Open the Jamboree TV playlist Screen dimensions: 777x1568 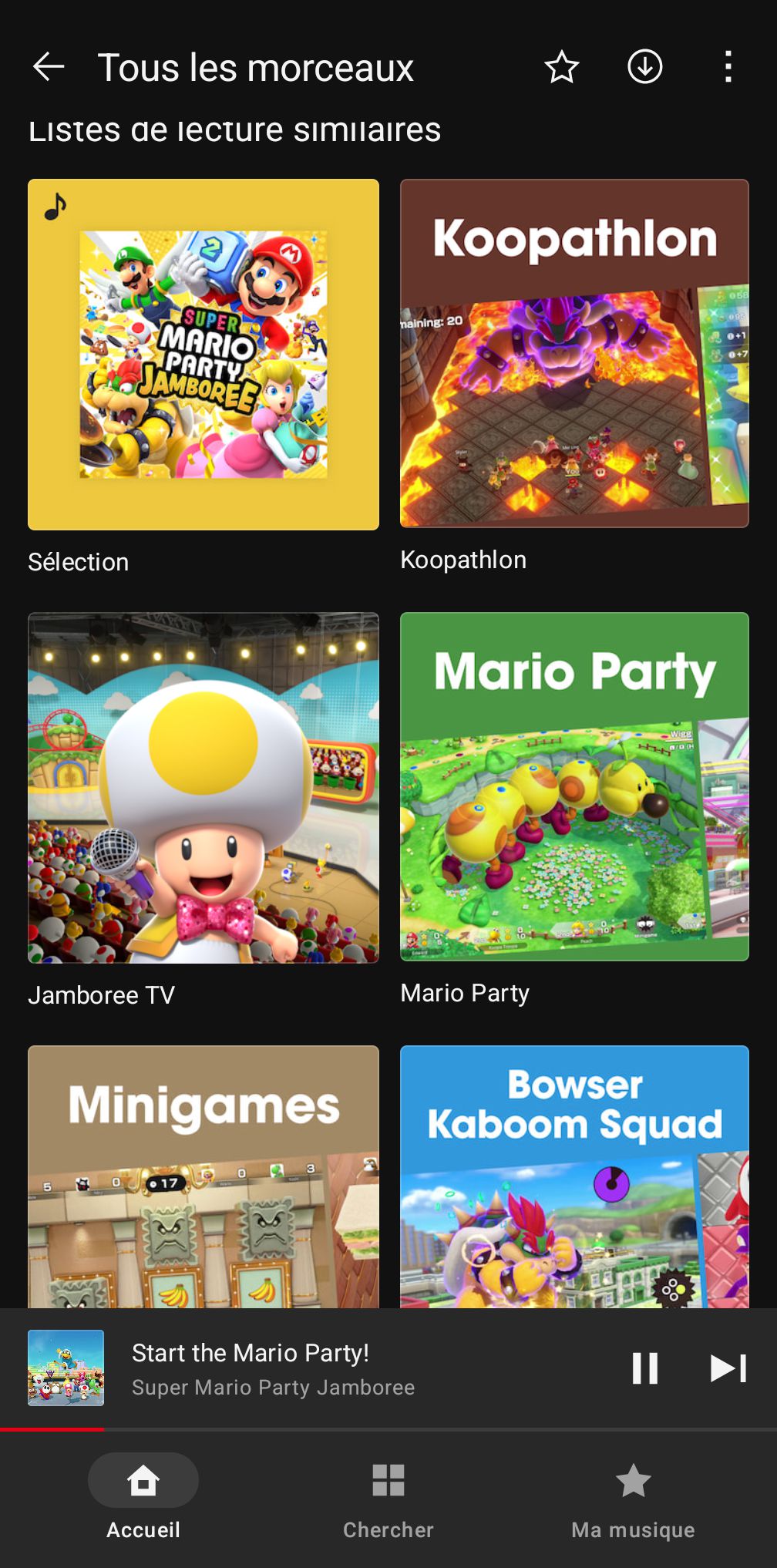coord(203,788)
